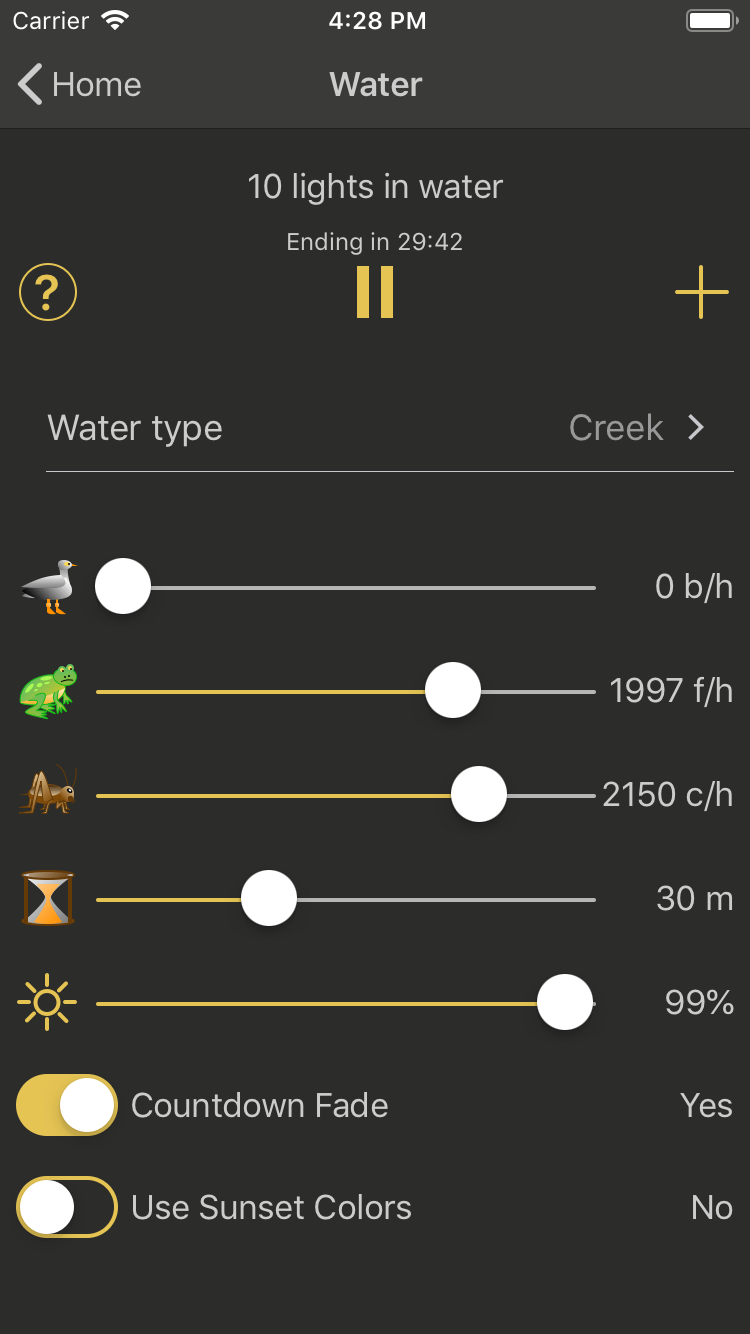
Task: Tap the hourglass duration slider handle
Action: pos(269,899)
